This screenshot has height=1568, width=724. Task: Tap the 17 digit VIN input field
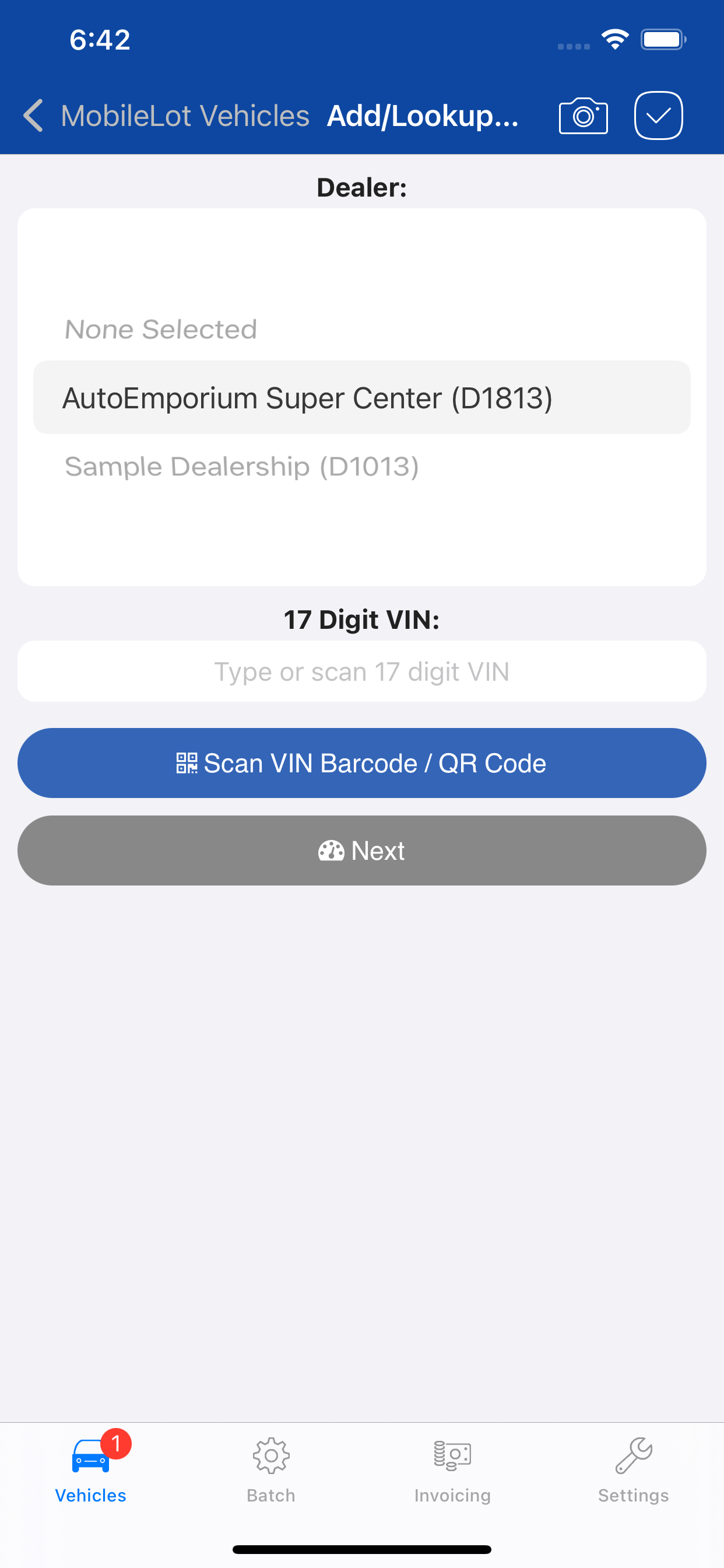click(362, 671)
